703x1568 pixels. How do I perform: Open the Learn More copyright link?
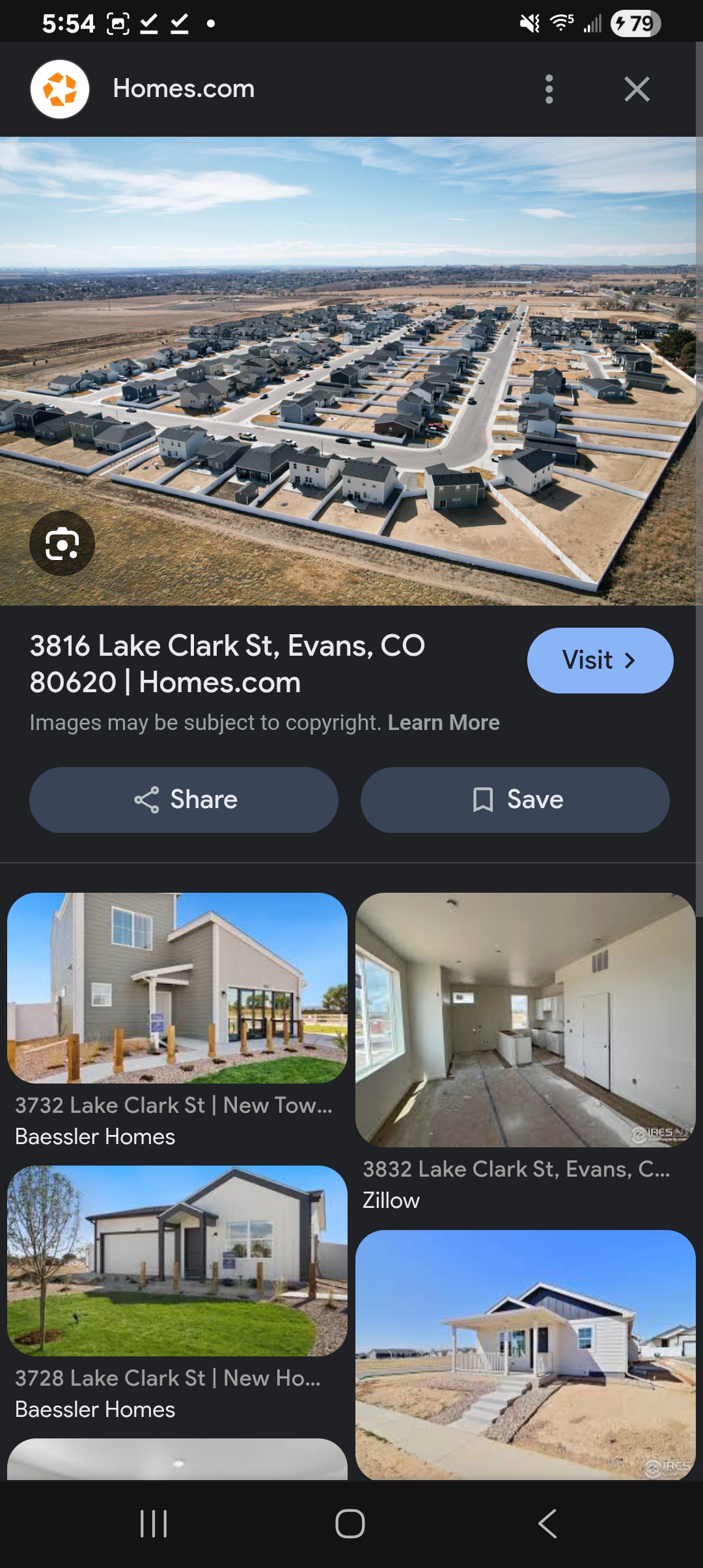click(x=443, y=723)
